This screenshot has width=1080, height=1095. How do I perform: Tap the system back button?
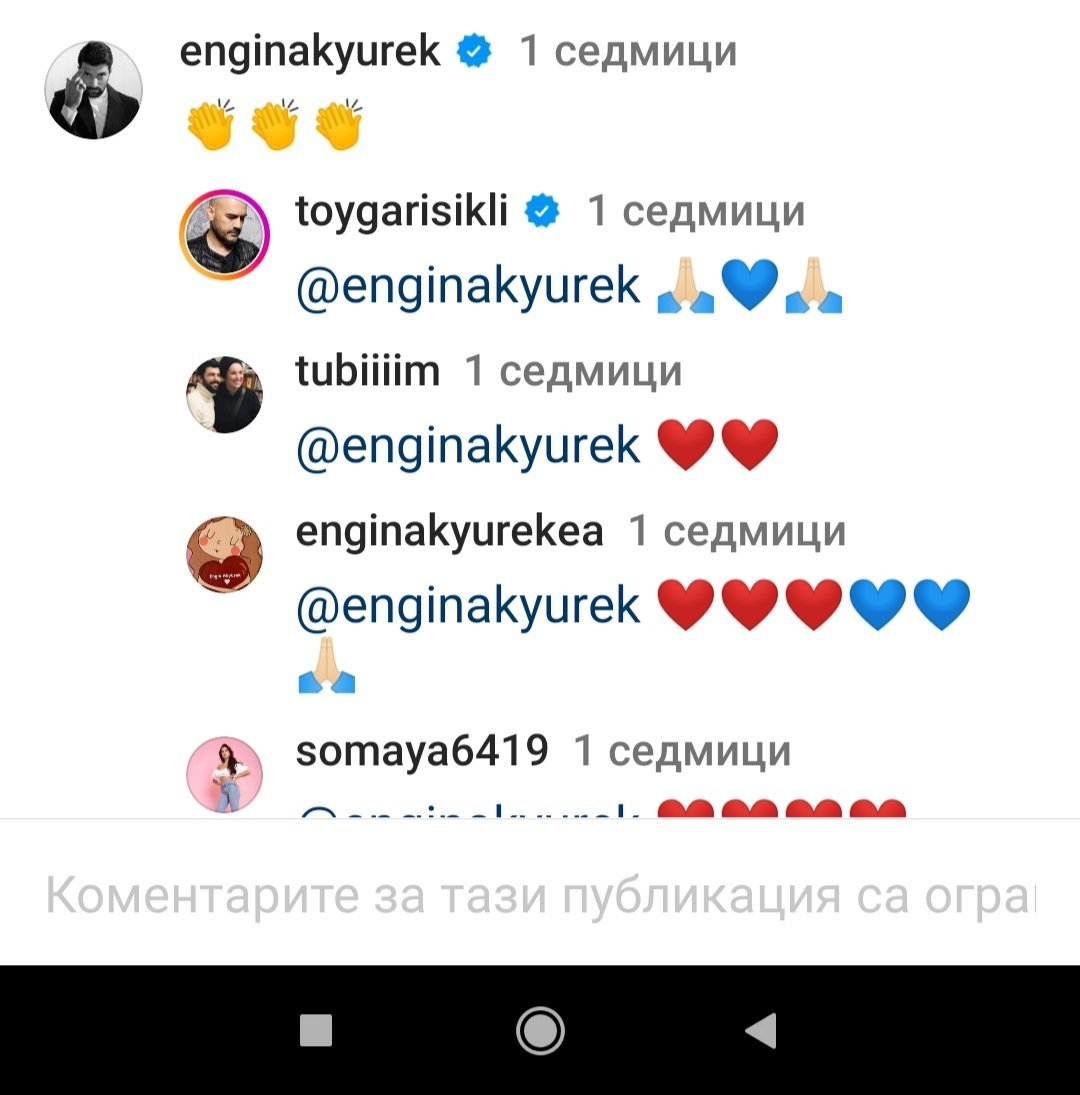coord(761,1031)
